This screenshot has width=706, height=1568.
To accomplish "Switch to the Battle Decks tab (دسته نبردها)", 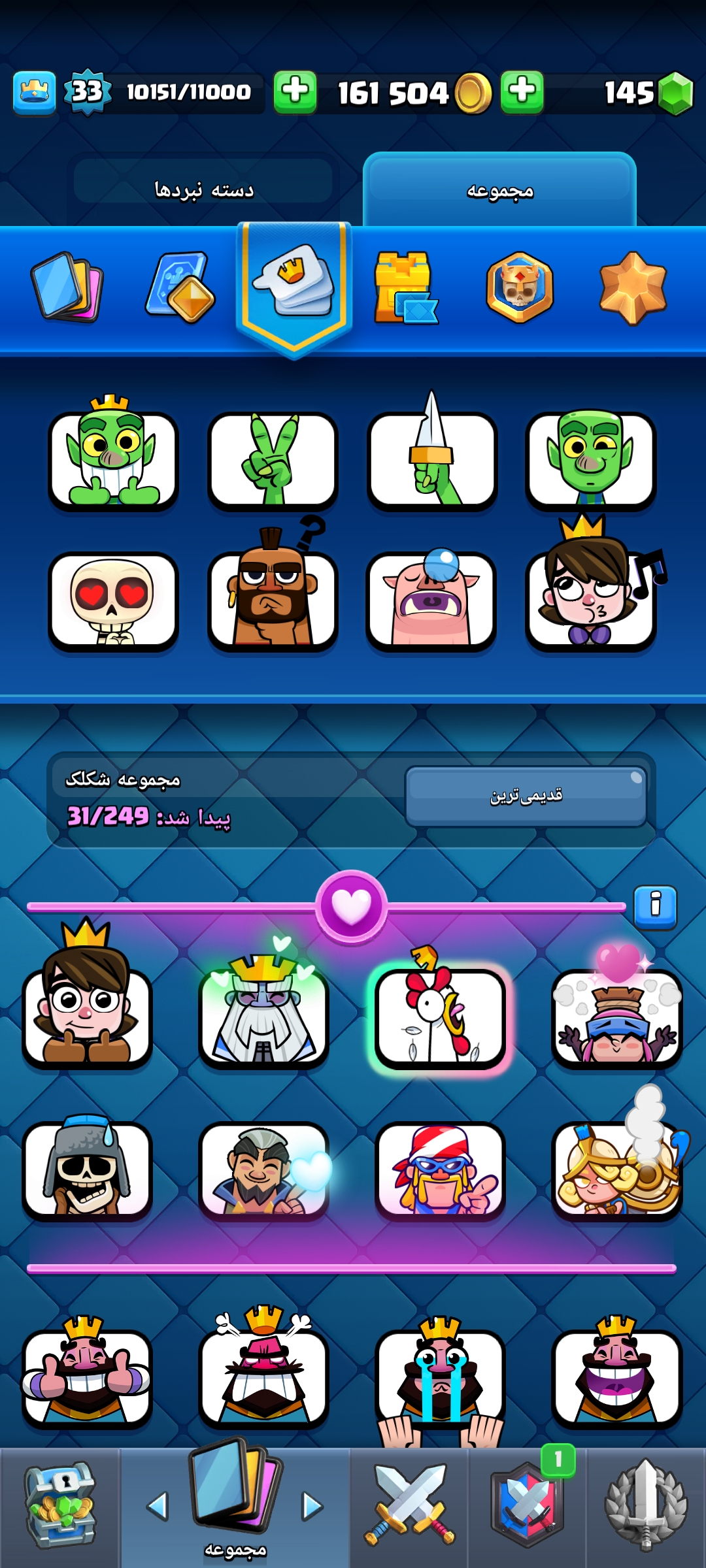I will click(203, 190).
